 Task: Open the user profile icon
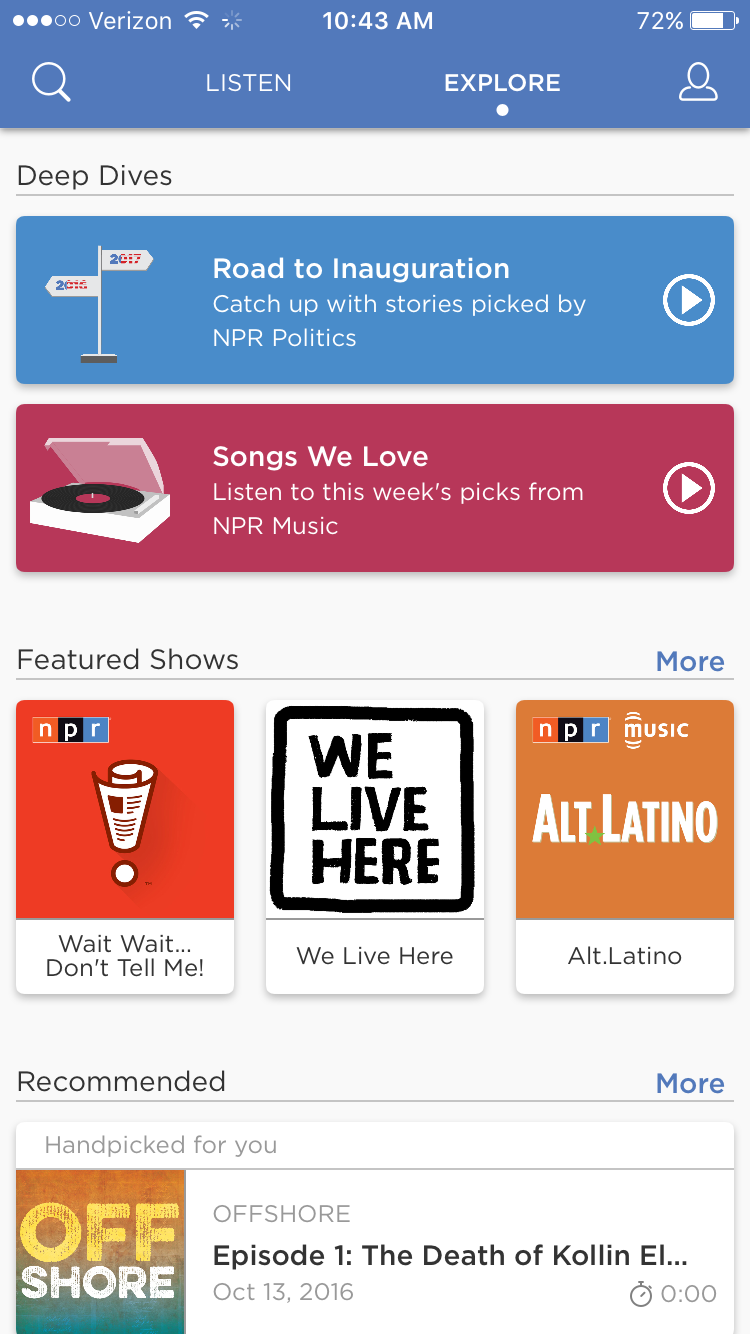point(698,82)
